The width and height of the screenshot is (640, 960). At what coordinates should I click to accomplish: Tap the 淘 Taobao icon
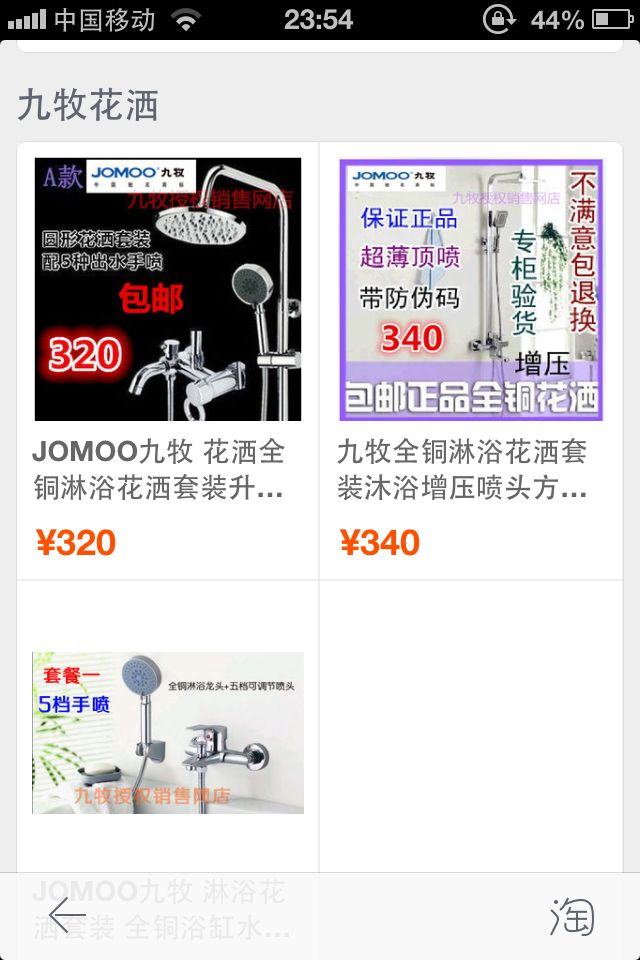(572, 916)
